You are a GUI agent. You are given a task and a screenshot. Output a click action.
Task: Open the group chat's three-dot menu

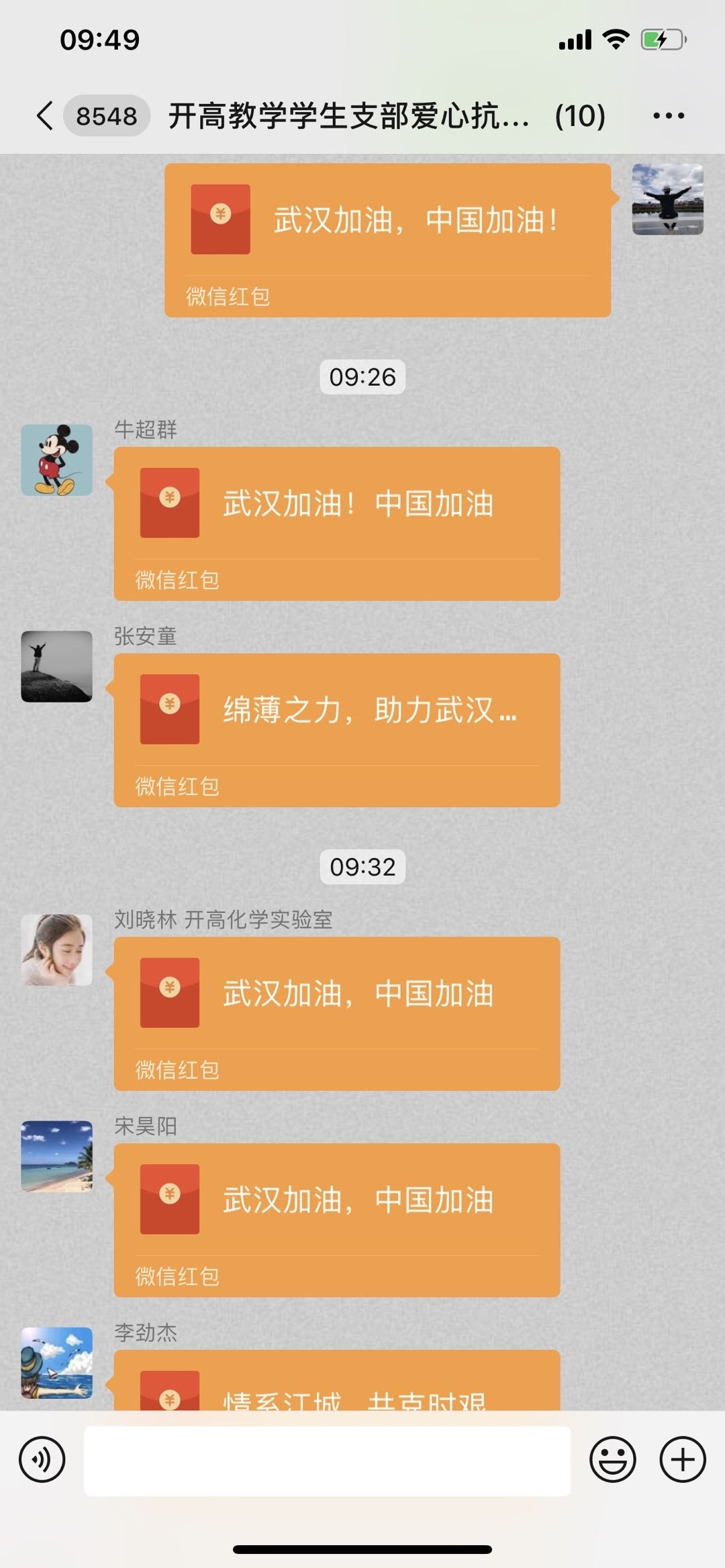coord(668,115)
